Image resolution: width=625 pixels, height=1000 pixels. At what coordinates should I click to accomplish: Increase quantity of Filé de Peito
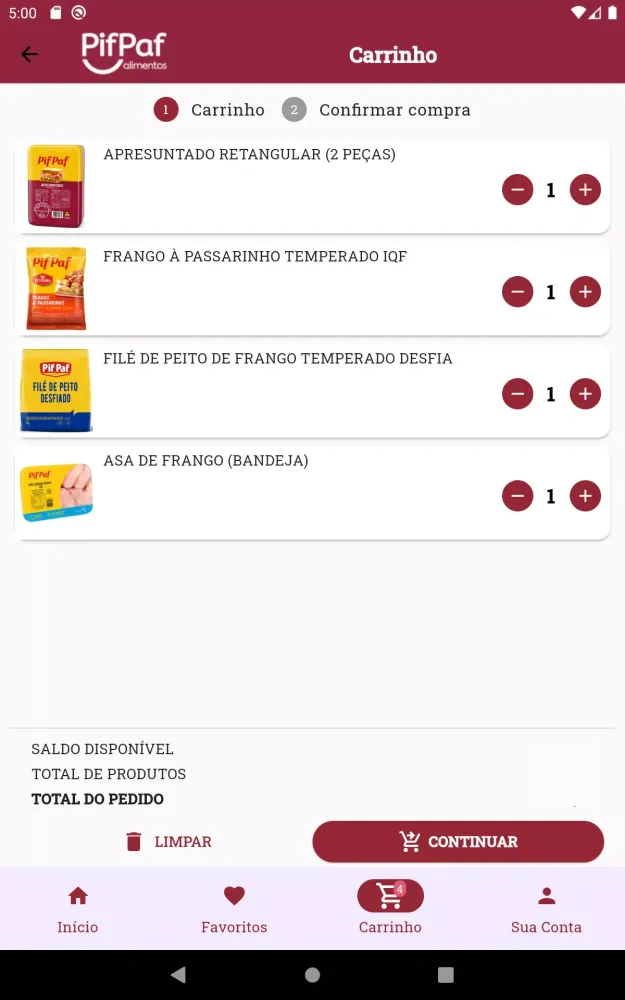click(585, 394)
